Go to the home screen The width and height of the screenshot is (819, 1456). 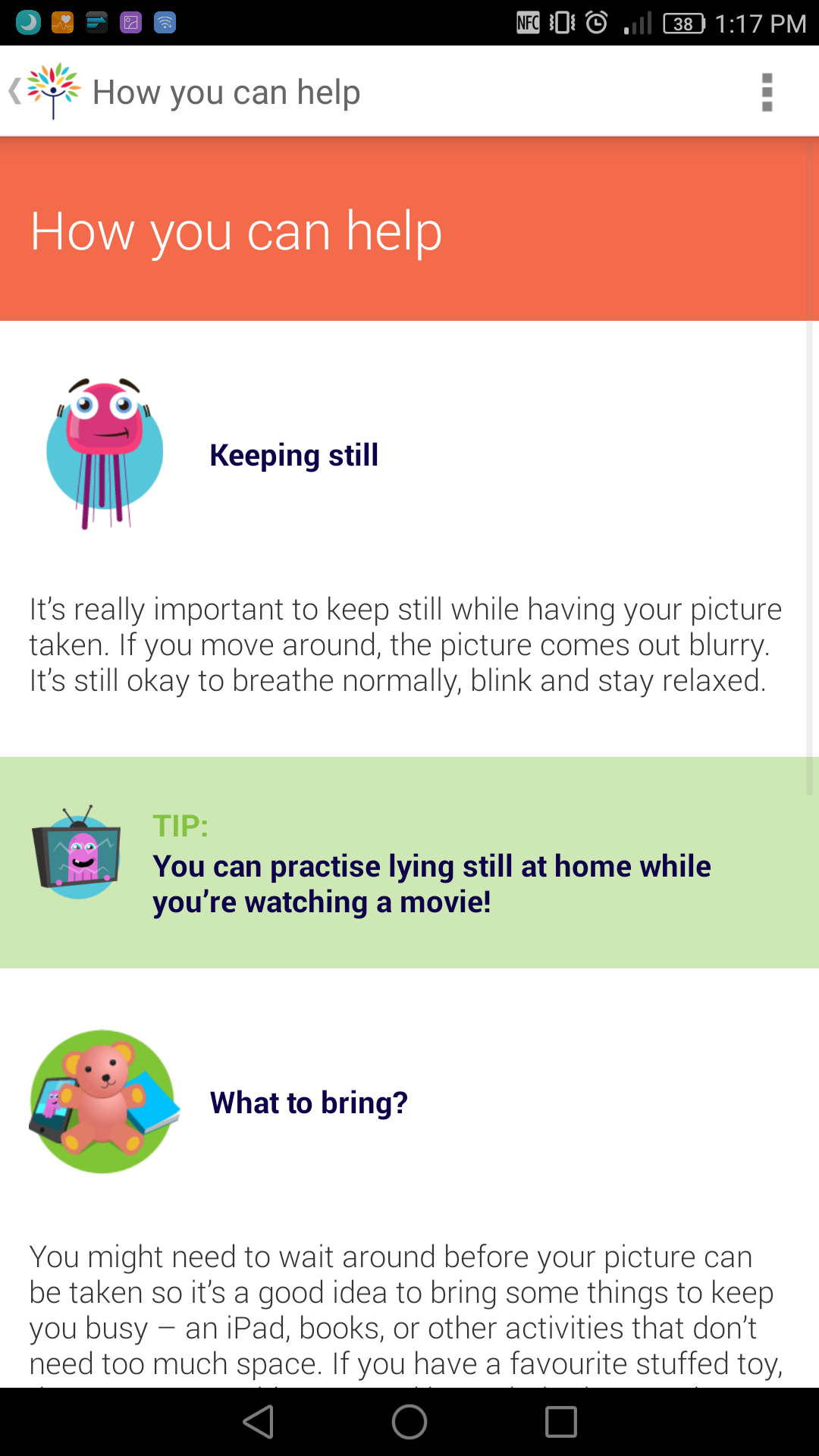[x=409, y=1422]
